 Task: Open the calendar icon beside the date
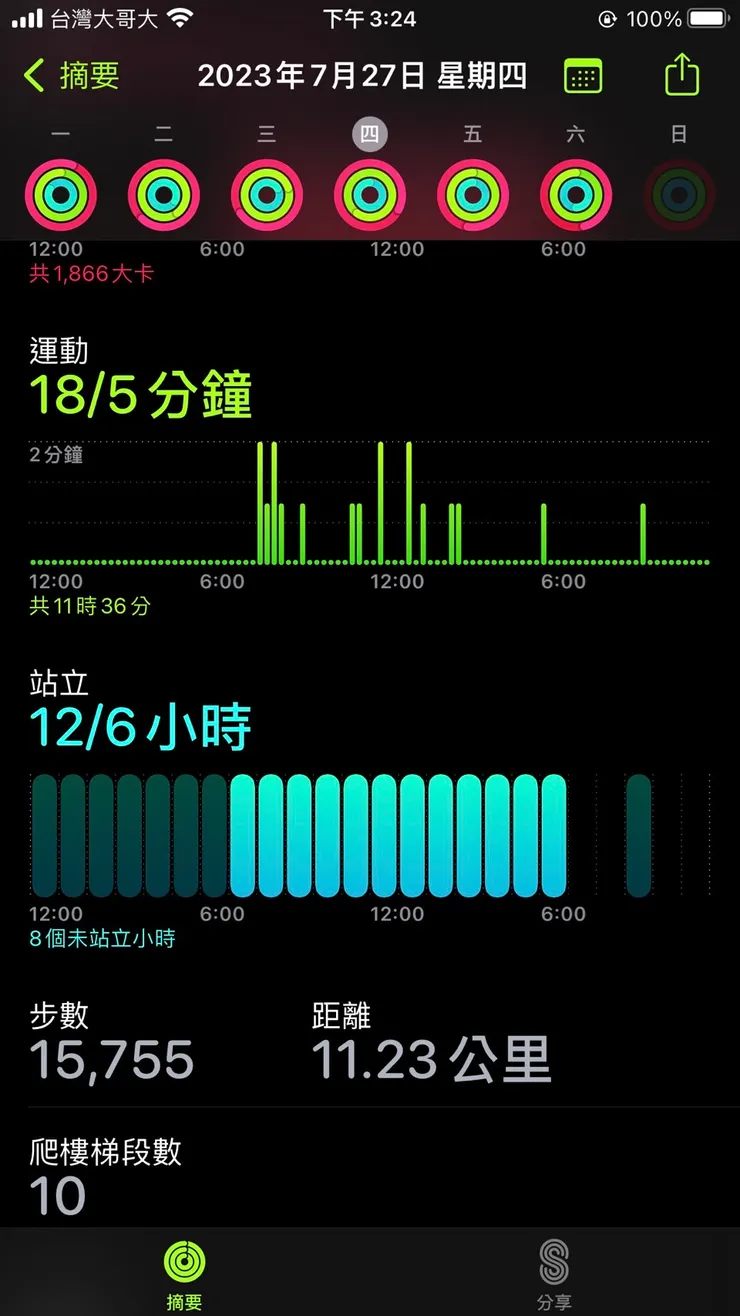584,75
